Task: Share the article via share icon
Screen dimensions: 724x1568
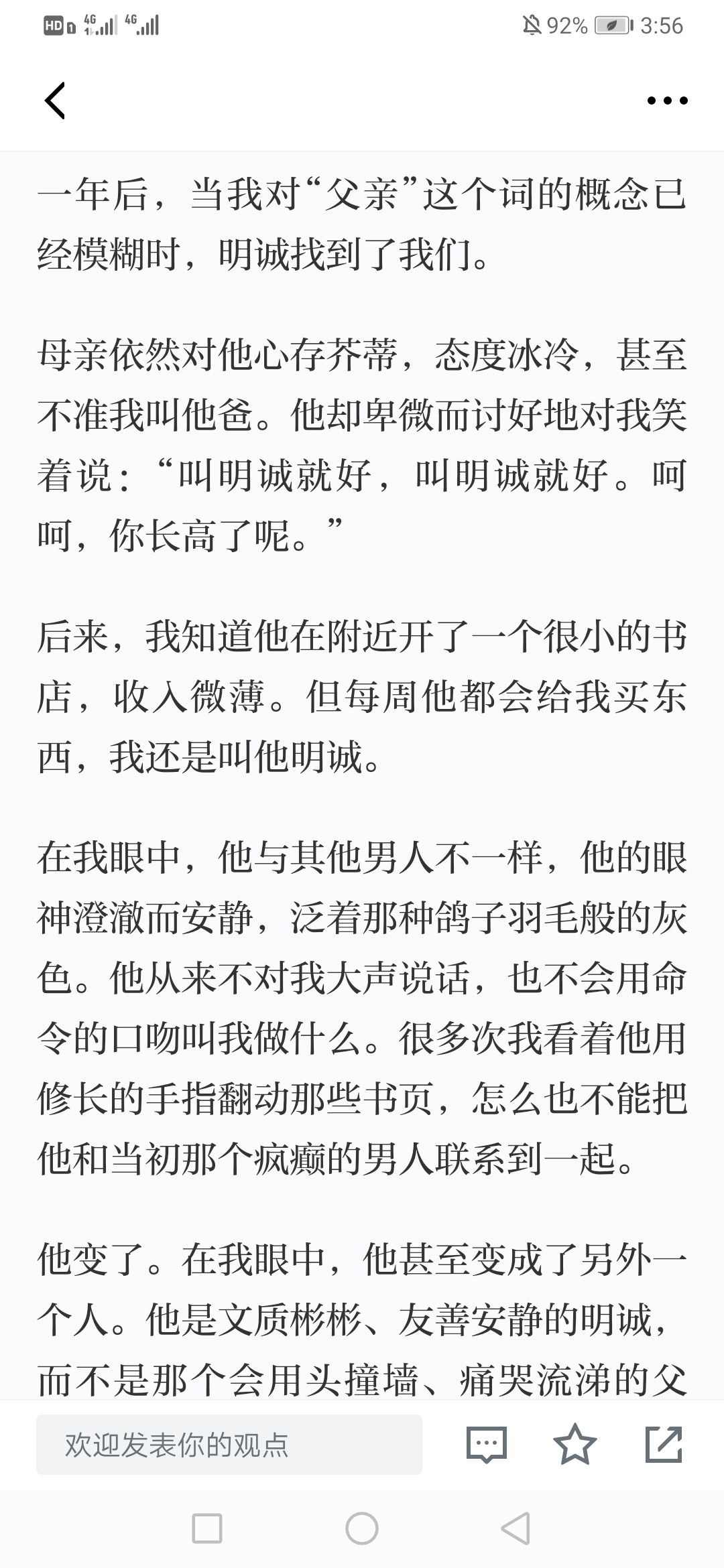Action: pos(664,1445)
